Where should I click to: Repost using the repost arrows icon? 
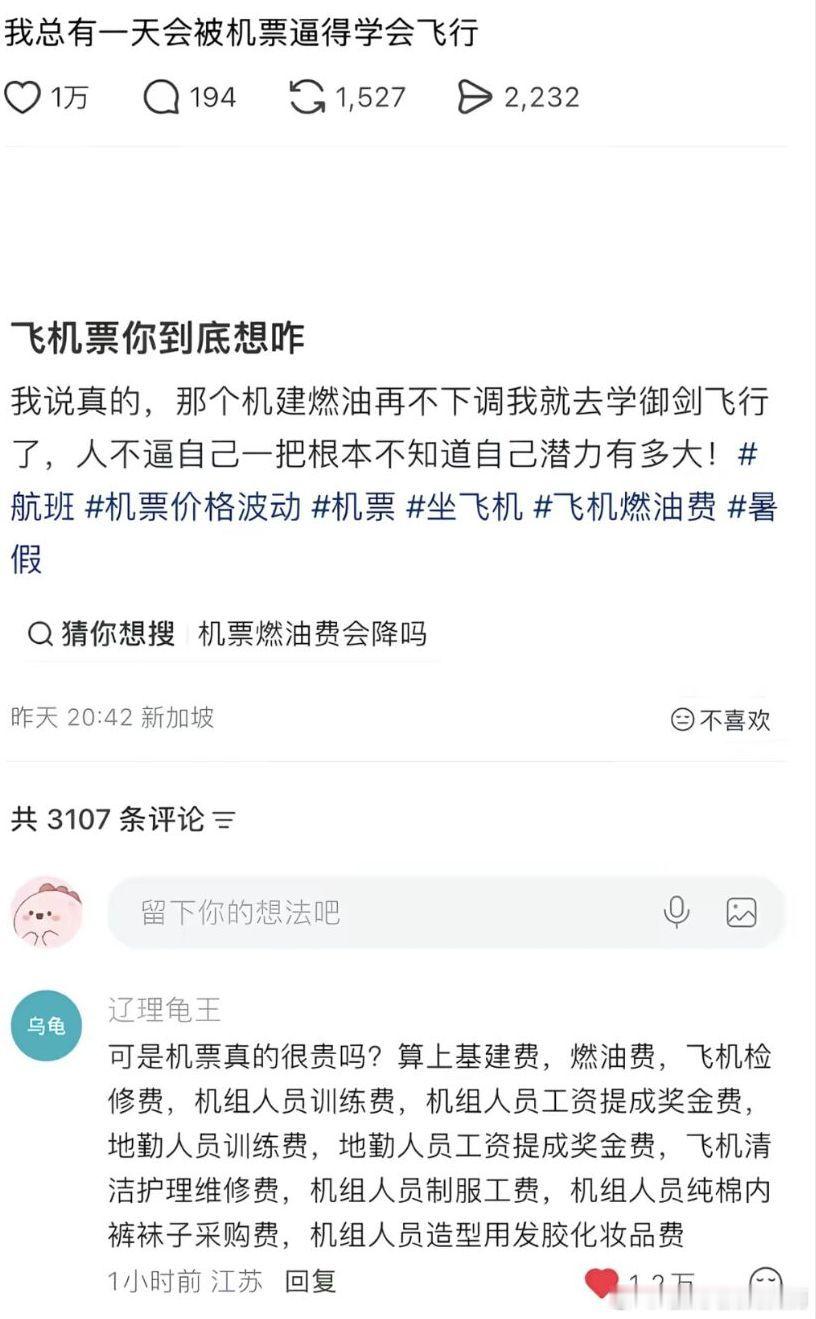310,97
